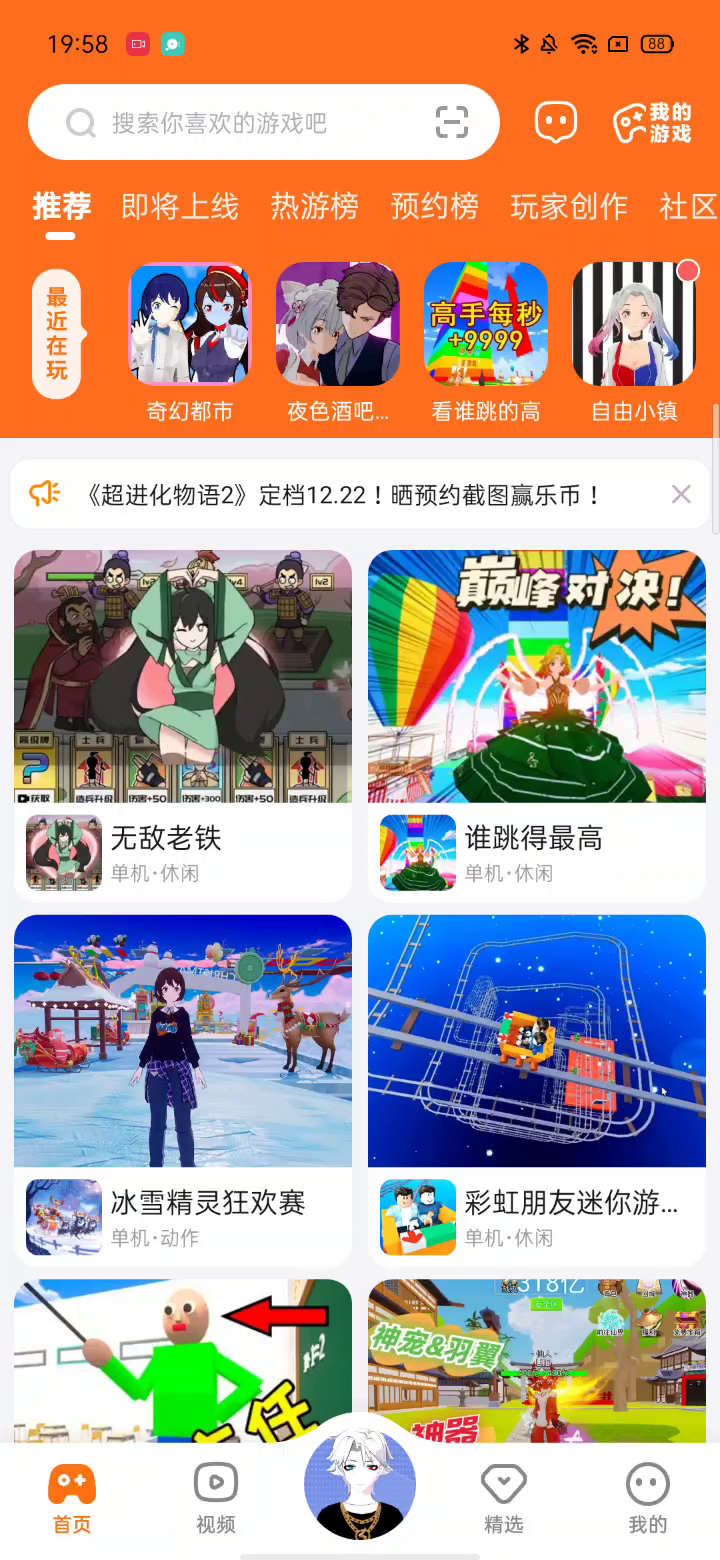Open 我的游戏 (My Games)

coord(652,123)
